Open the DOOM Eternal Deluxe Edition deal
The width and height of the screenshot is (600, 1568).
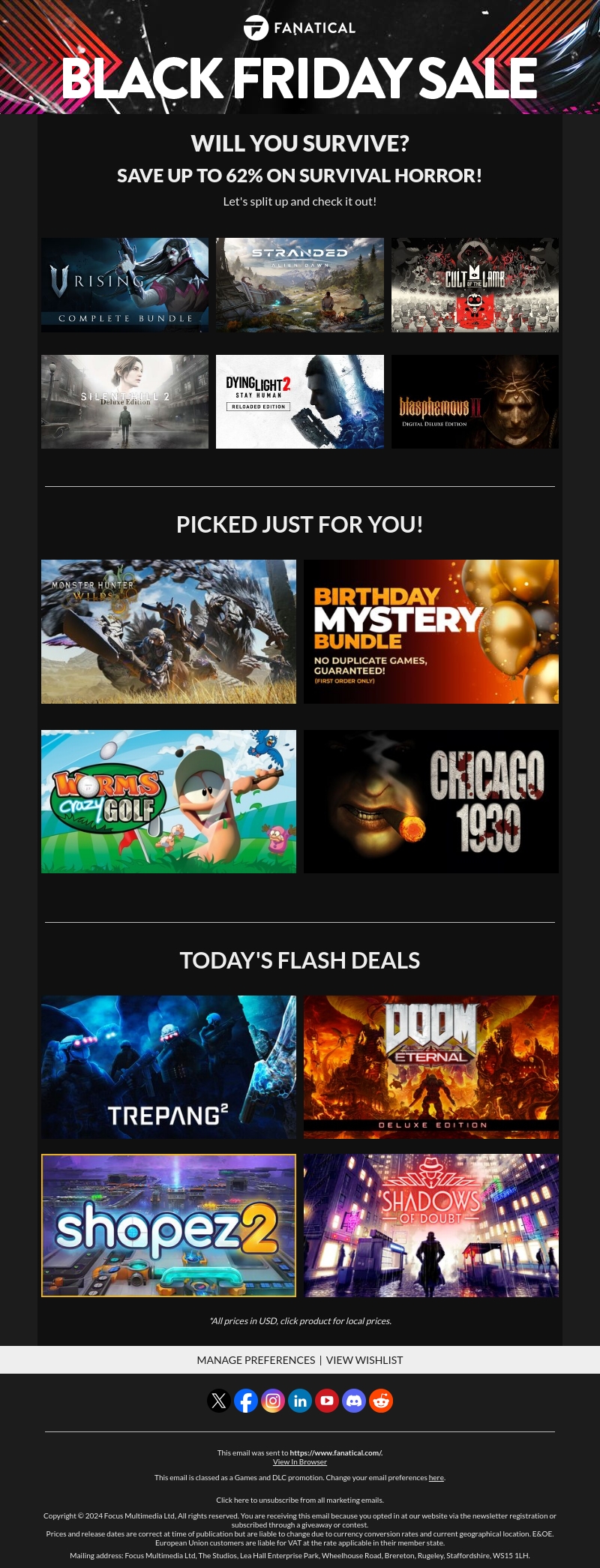tap(431, 1067)
